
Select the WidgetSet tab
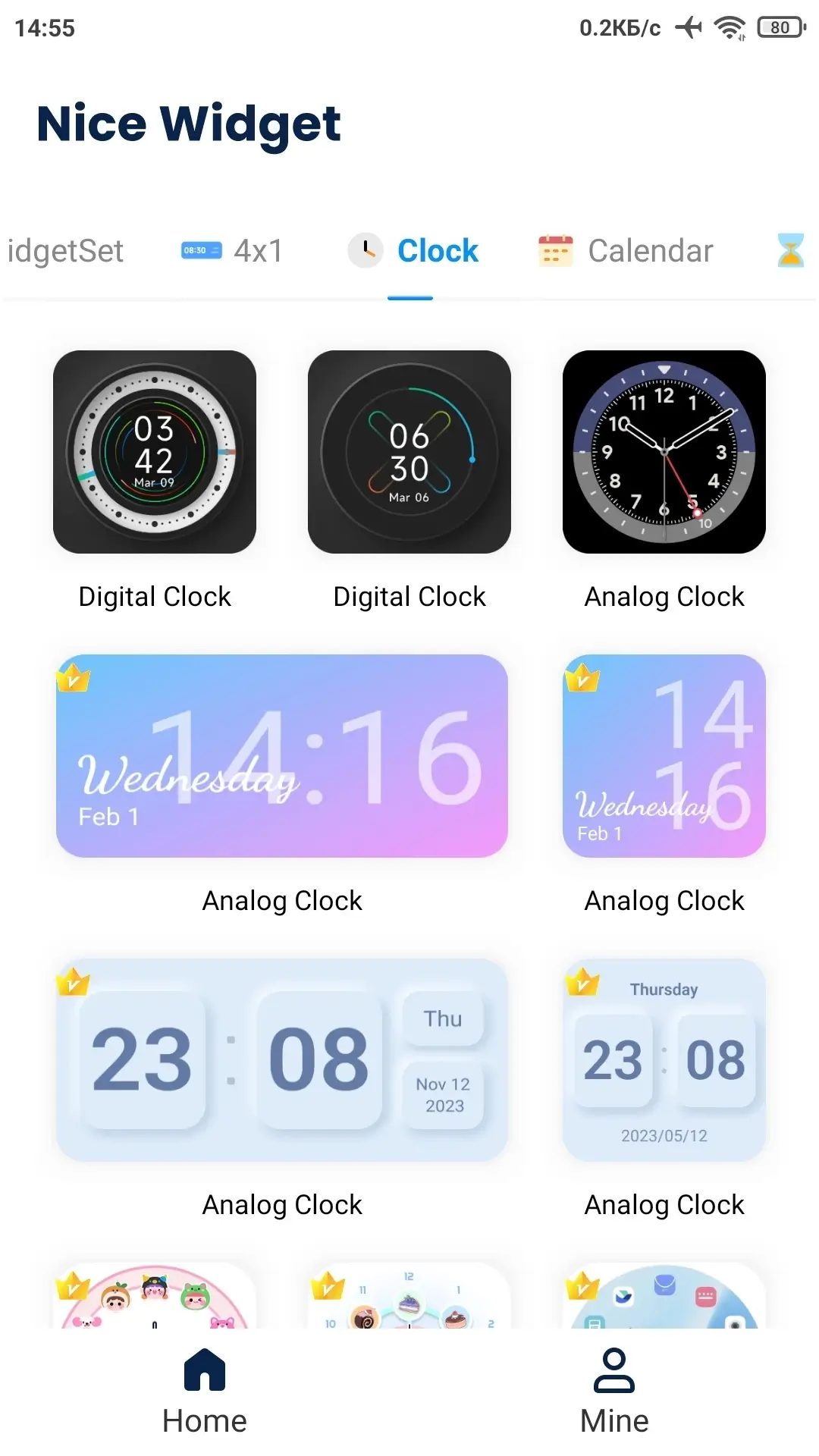point(64,251)
